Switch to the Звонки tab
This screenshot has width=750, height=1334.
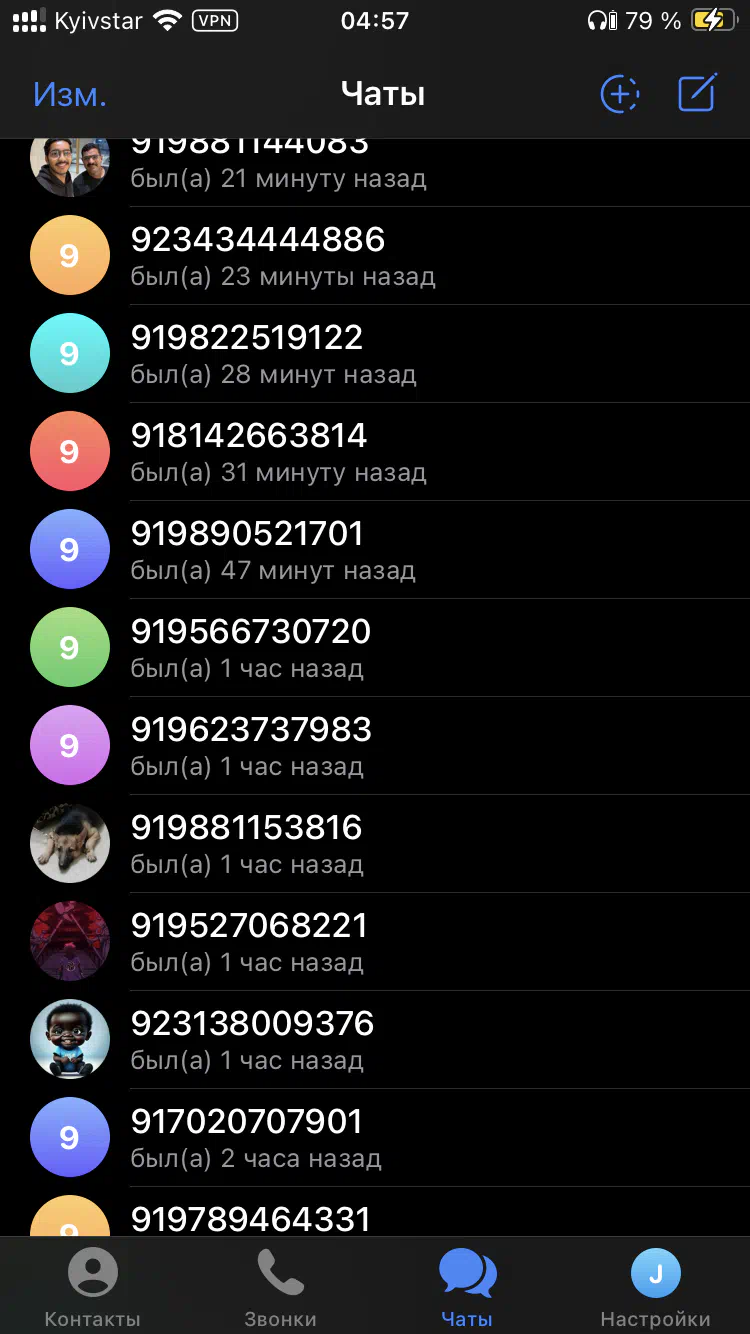pos(281,1288)
